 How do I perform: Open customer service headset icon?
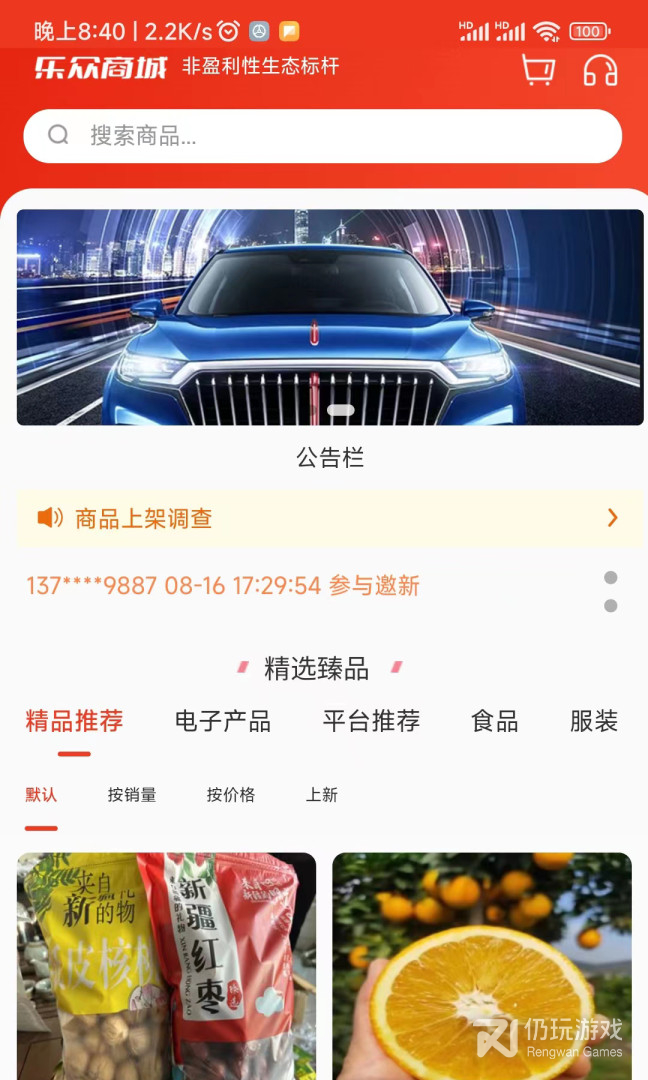pos(600,70)
